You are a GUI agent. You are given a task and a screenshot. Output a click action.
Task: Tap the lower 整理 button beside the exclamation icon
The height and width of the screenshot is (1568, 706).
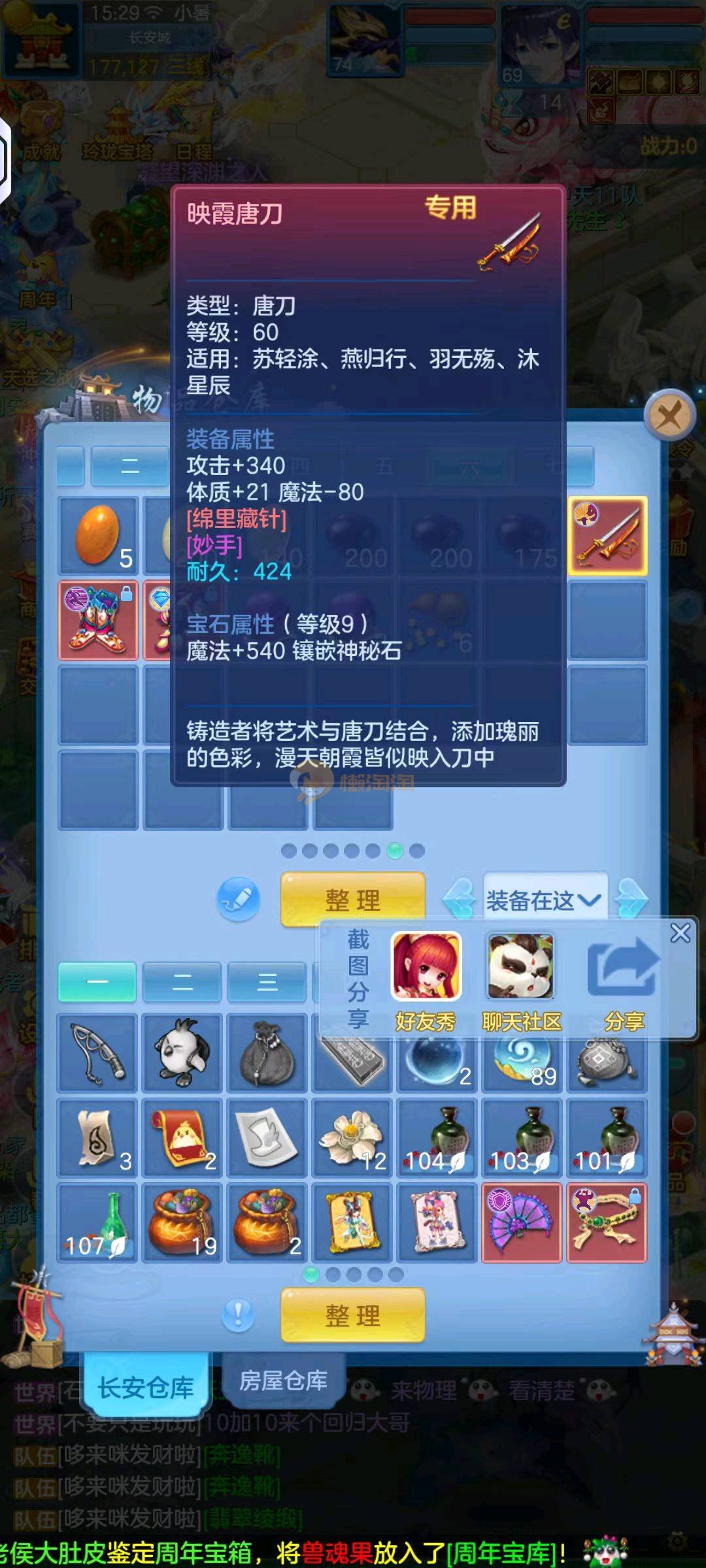point(352,1315)
